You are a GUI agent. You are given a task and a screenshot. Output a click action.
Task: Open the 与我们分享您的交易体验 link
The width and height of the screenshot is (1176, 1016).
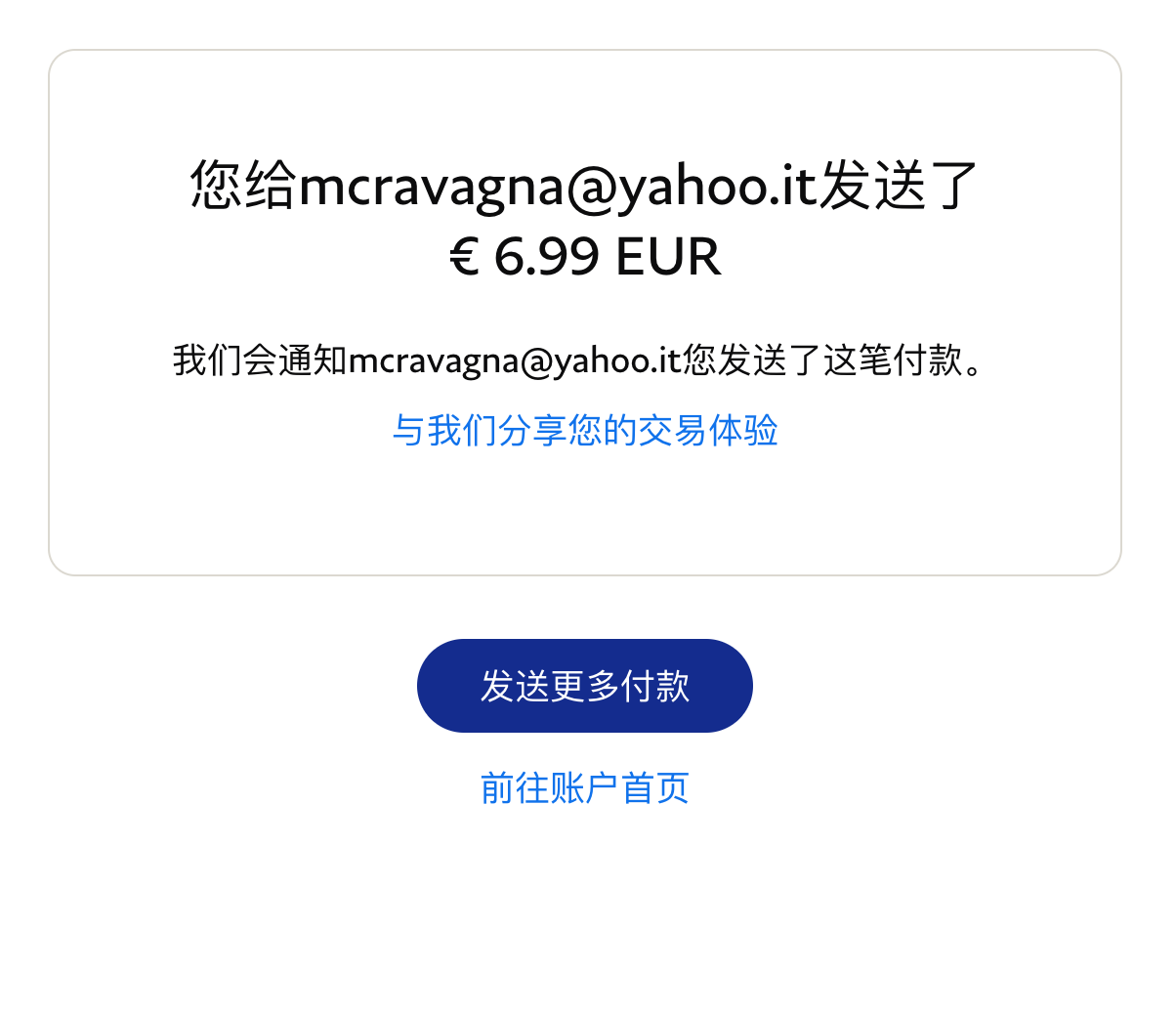tap(584, 430)
